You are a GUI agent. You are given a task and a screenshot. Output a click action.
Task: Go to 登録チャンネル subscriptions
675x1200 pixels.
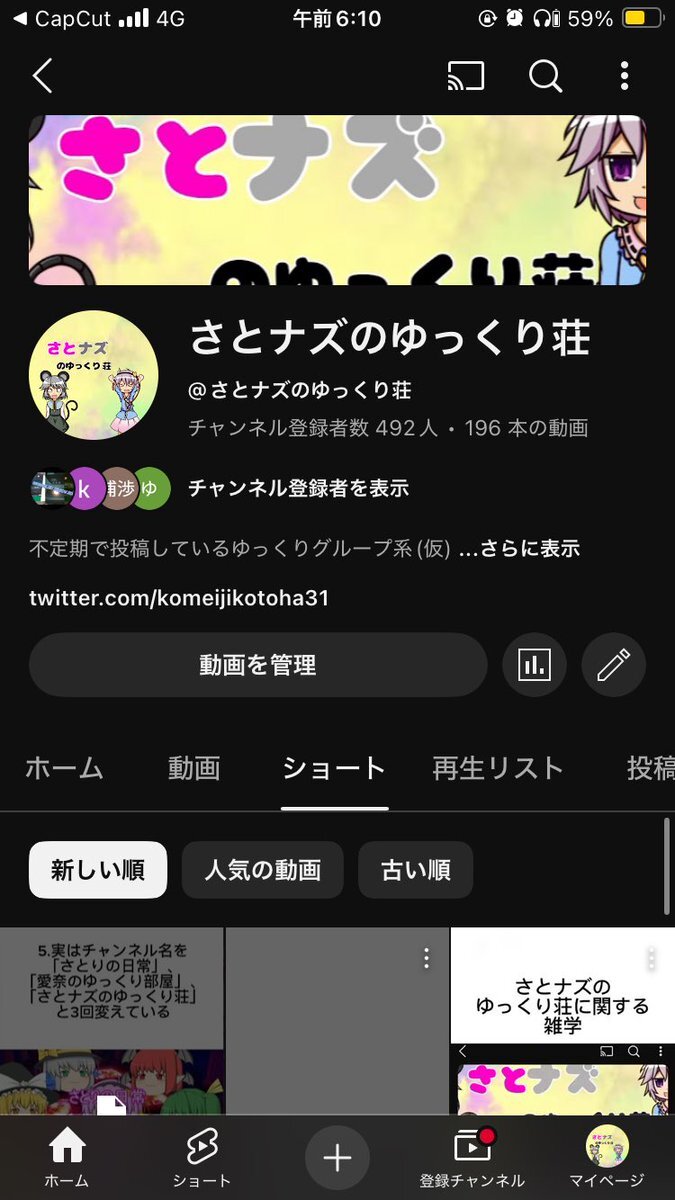click(x=472, y=1160)
